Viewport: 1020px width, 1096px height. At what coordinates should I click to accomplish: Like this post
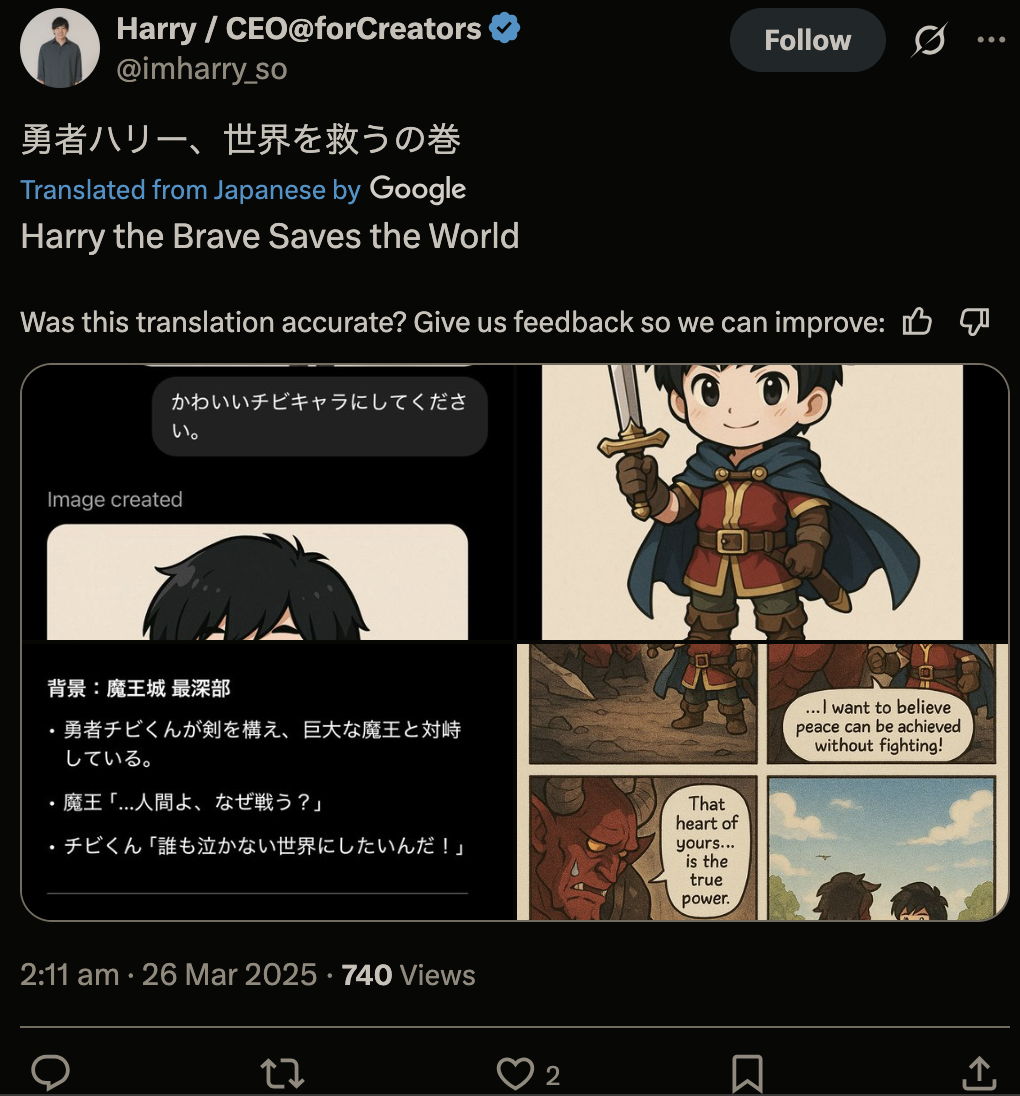516,1073
